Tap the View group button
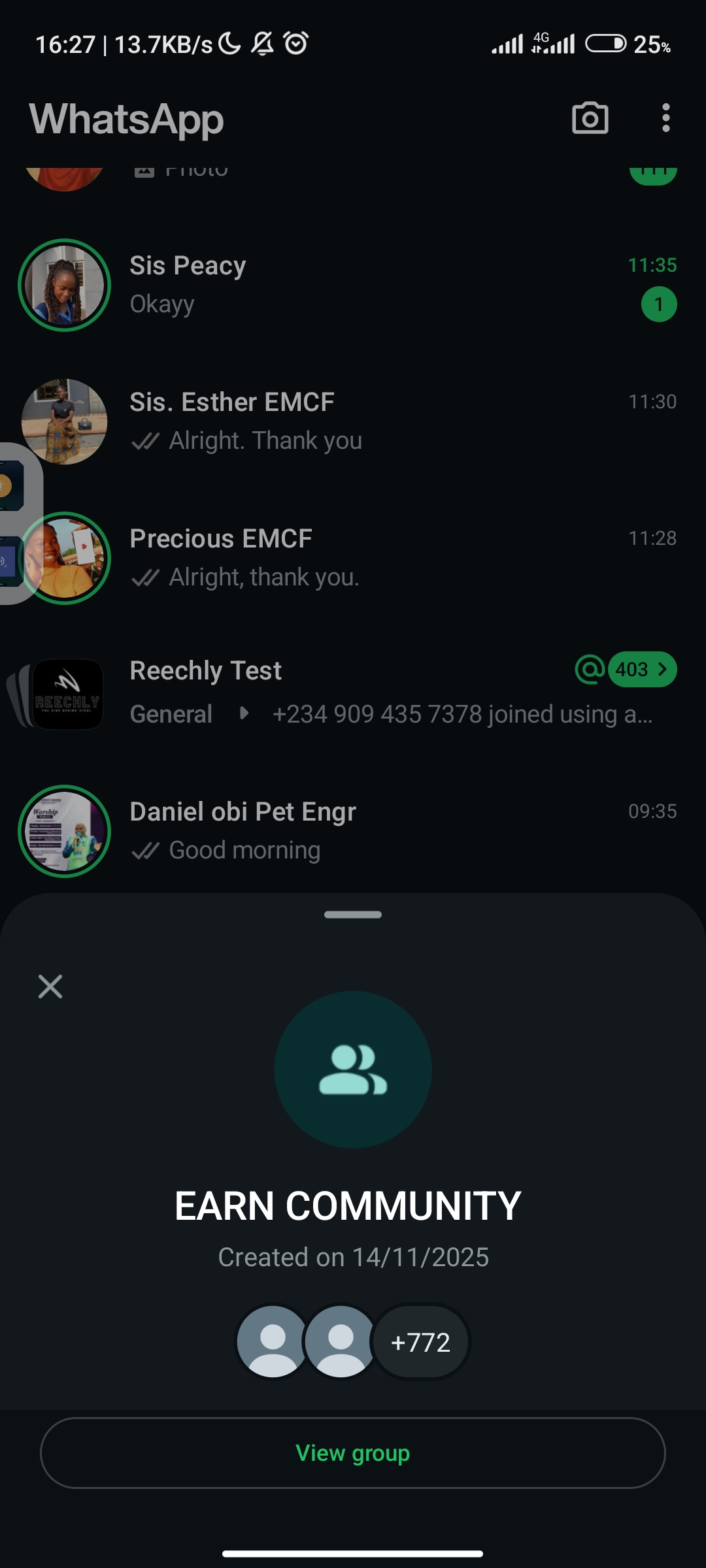This screenshot has height=1568, width=706. 353,1453
